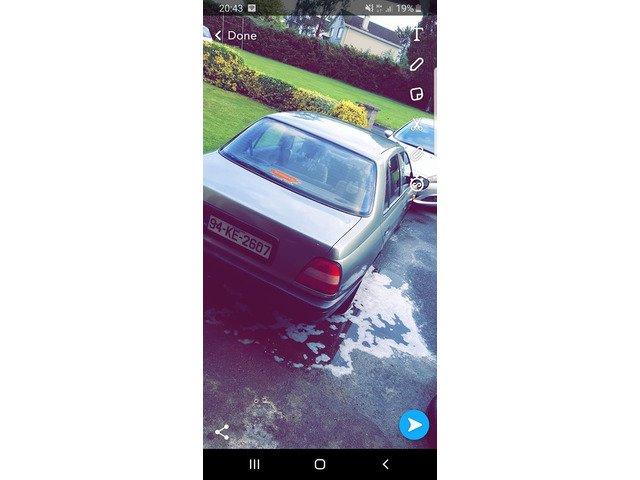Viewport: 640px width, 480px height.
Task: Open the sticker picker
Action: (x=417, y=94)
